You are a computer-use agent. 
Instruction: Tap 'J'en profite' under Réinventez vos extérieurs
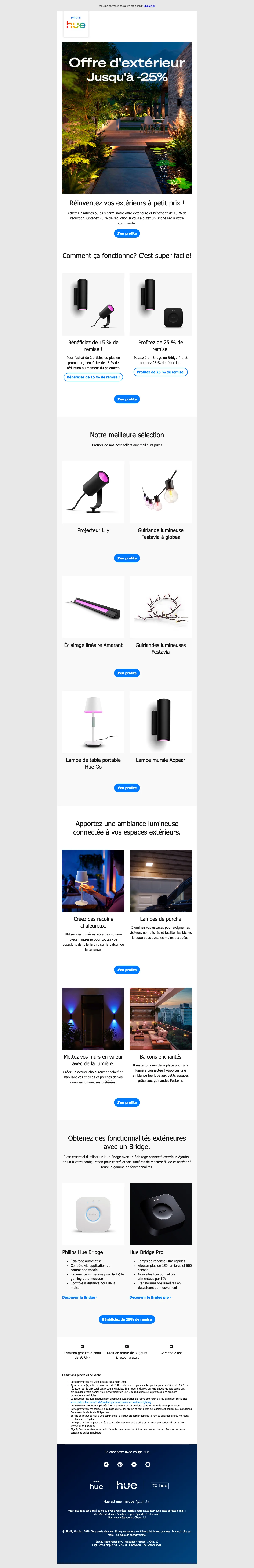127,233
